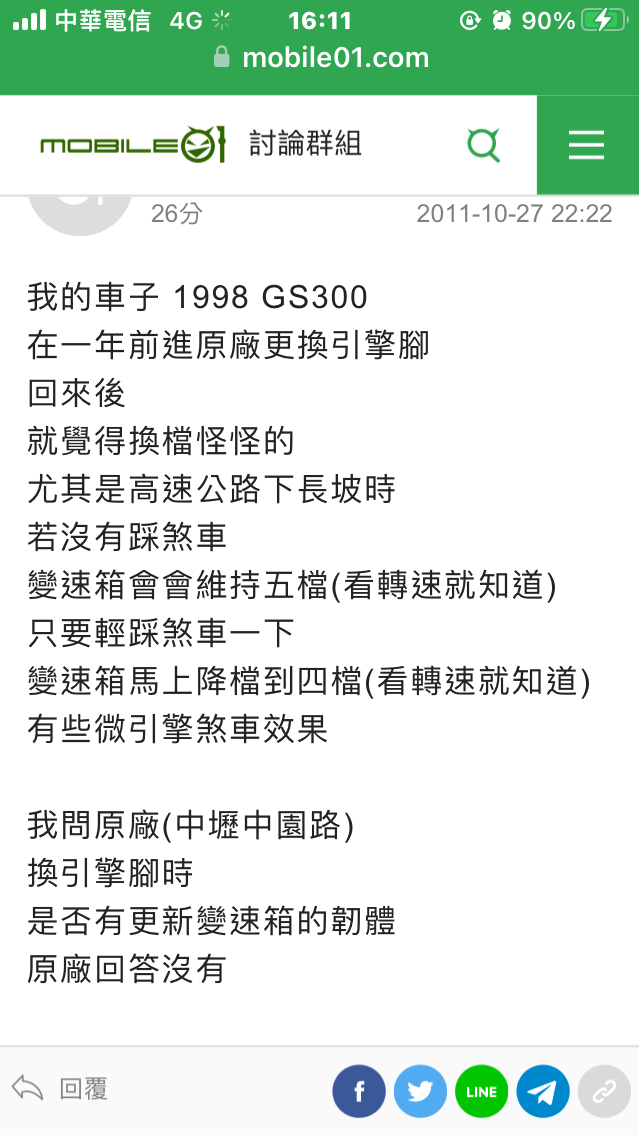Go to the Mobile01 home logo
The width and height of the screenshot is (639, 1136).
(x=133, y=145)
